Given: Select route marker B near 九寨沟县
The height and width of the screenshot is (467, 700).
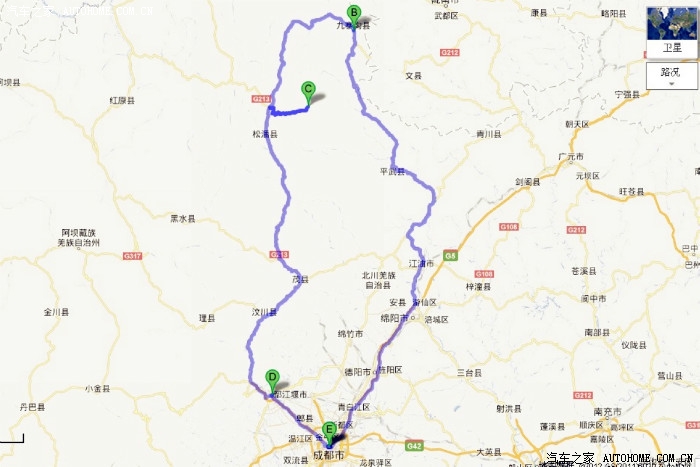Looking at the screenshot, I should (352, 13).
